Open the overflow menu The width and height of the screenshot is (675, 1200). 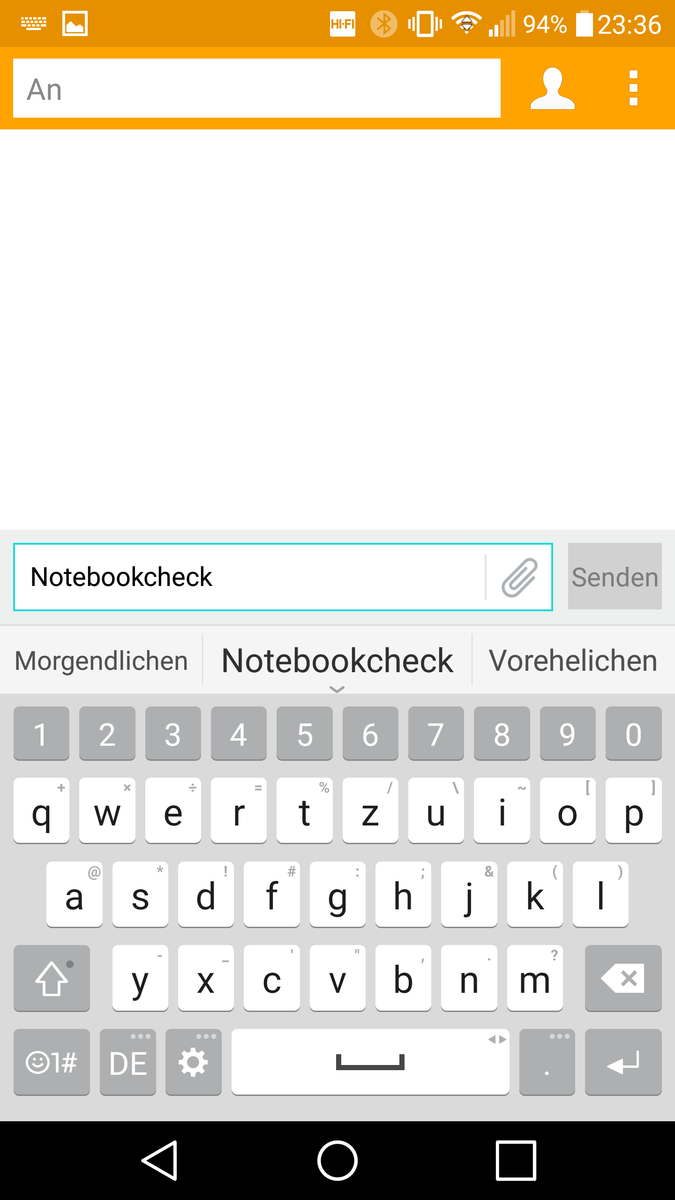point(633,89)
